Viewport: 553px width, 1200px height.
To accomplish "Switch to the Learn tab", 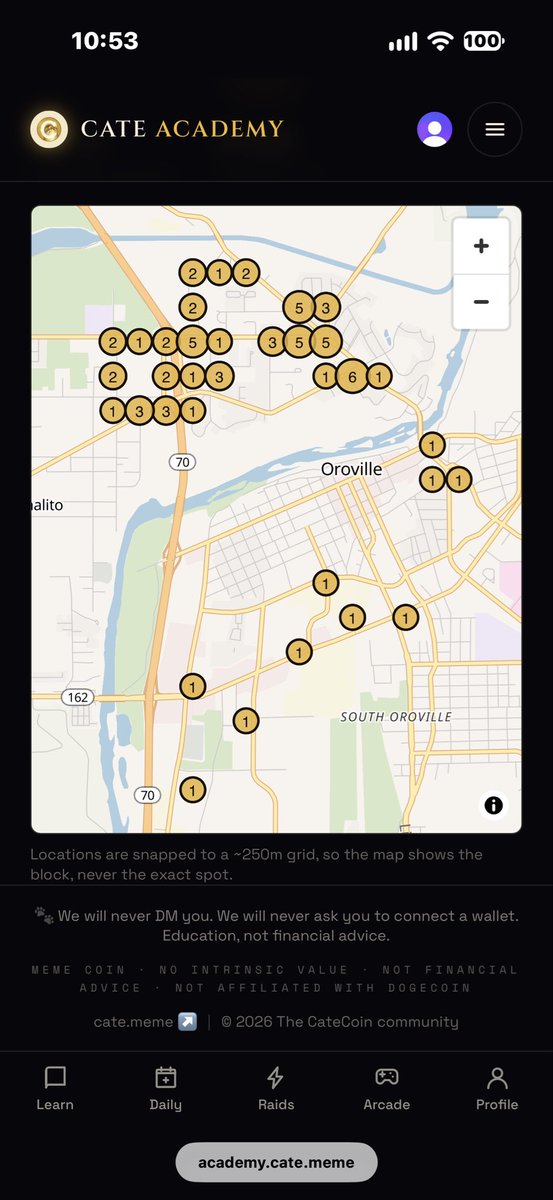I will (x=55, y=1089).
